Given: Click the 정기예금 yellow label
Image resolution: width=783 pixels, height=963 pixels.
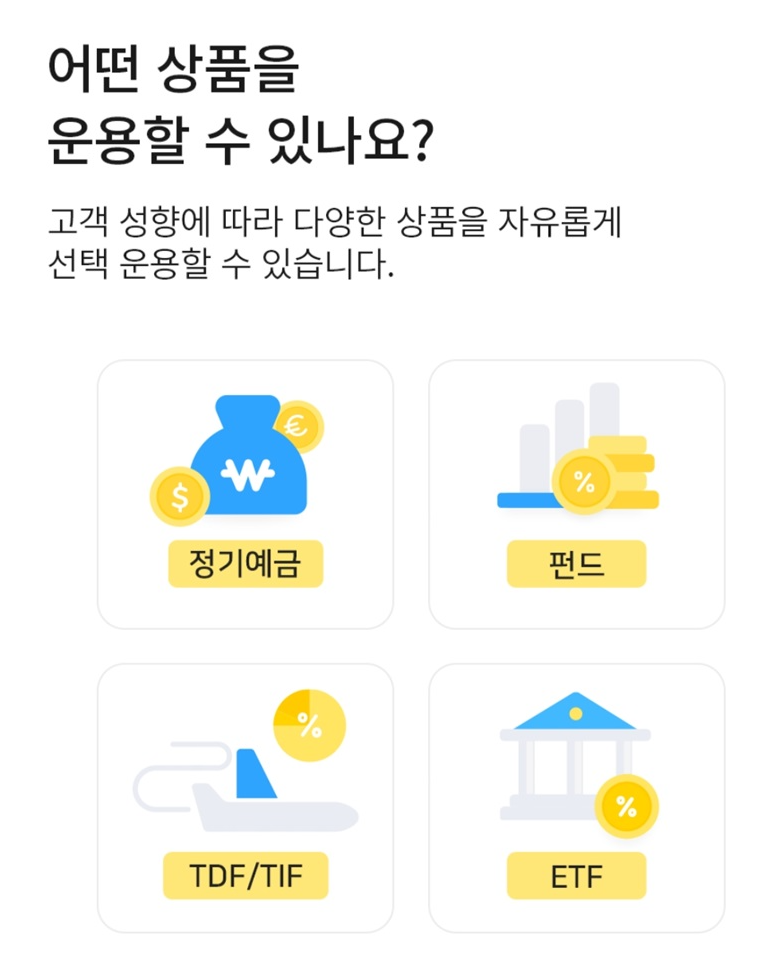Looking at the screenshot, I should click(246, 563).
